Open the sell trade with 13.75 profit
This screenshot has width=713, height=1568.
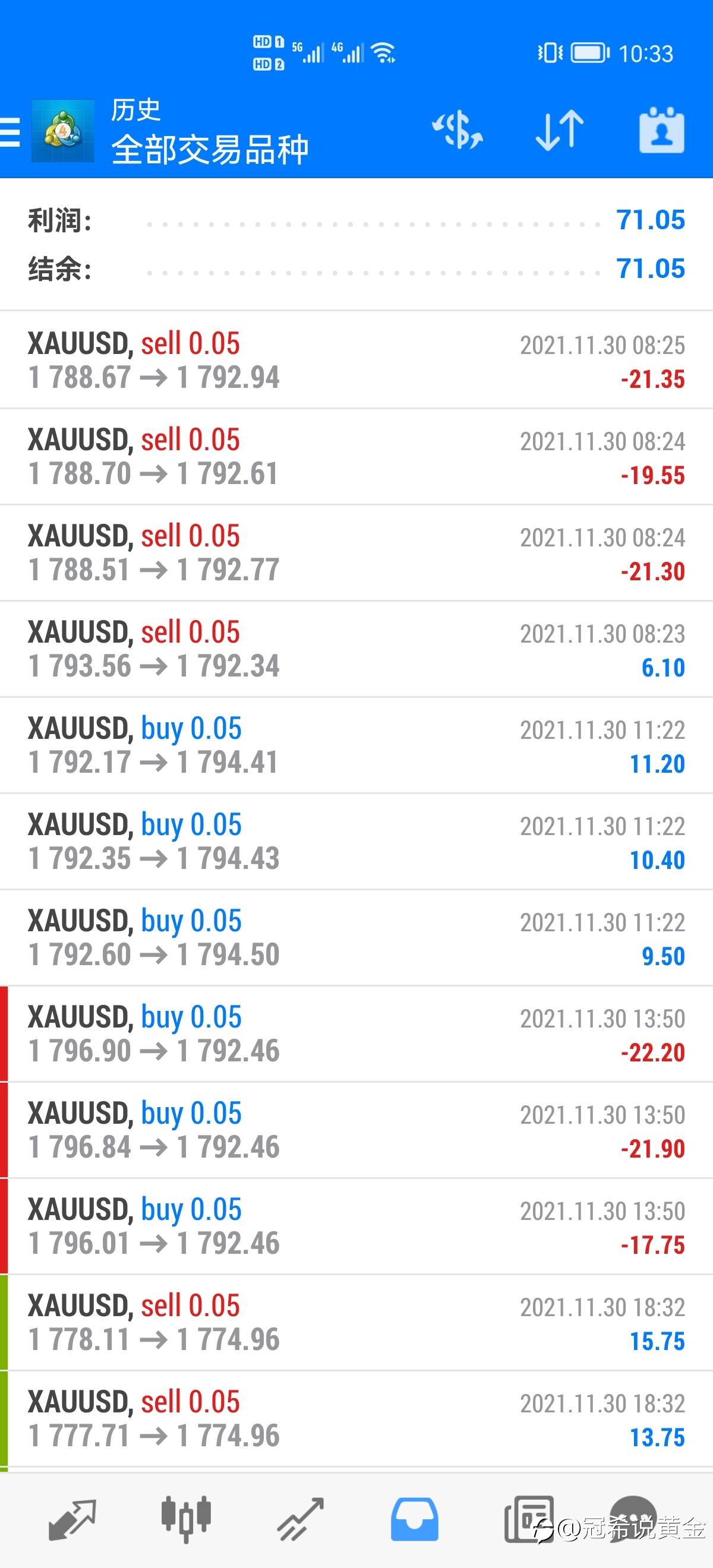click(356, 1418)
